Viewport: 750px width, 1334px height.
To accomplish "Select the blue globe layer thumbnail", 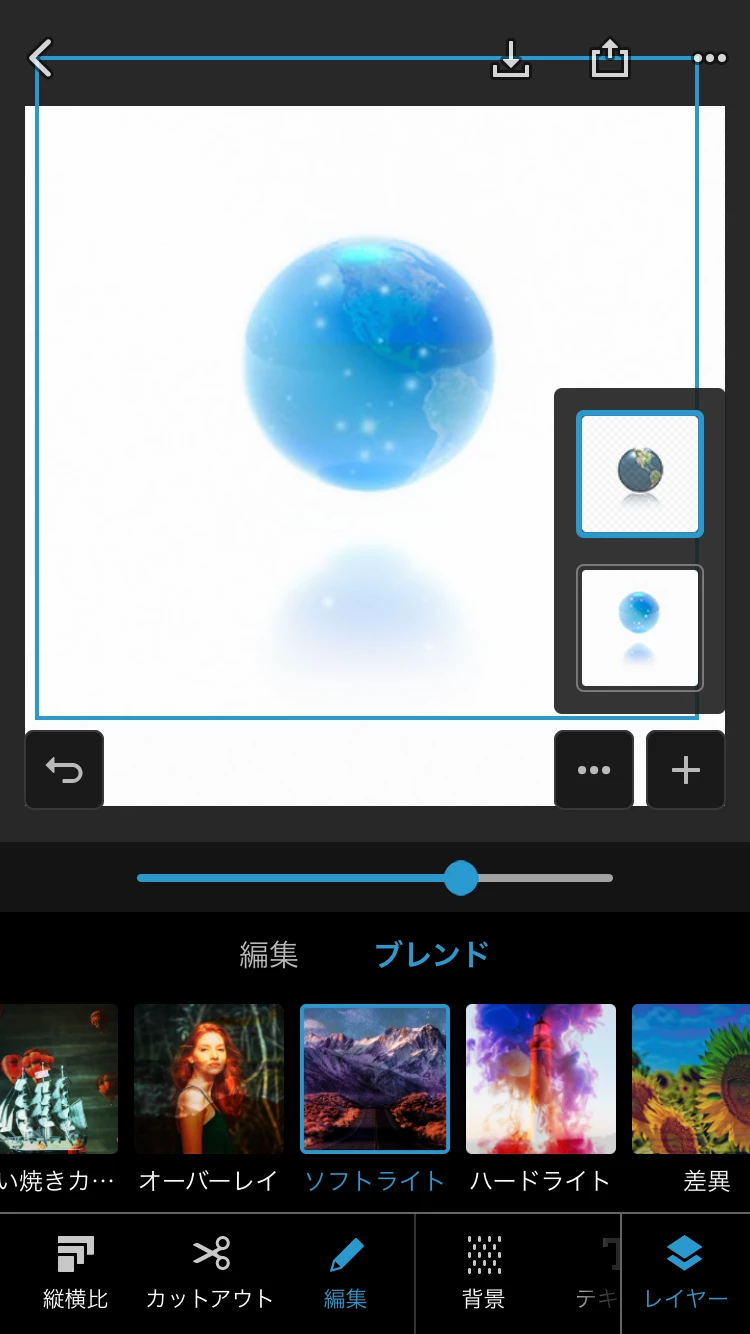I will pos(640,628).
